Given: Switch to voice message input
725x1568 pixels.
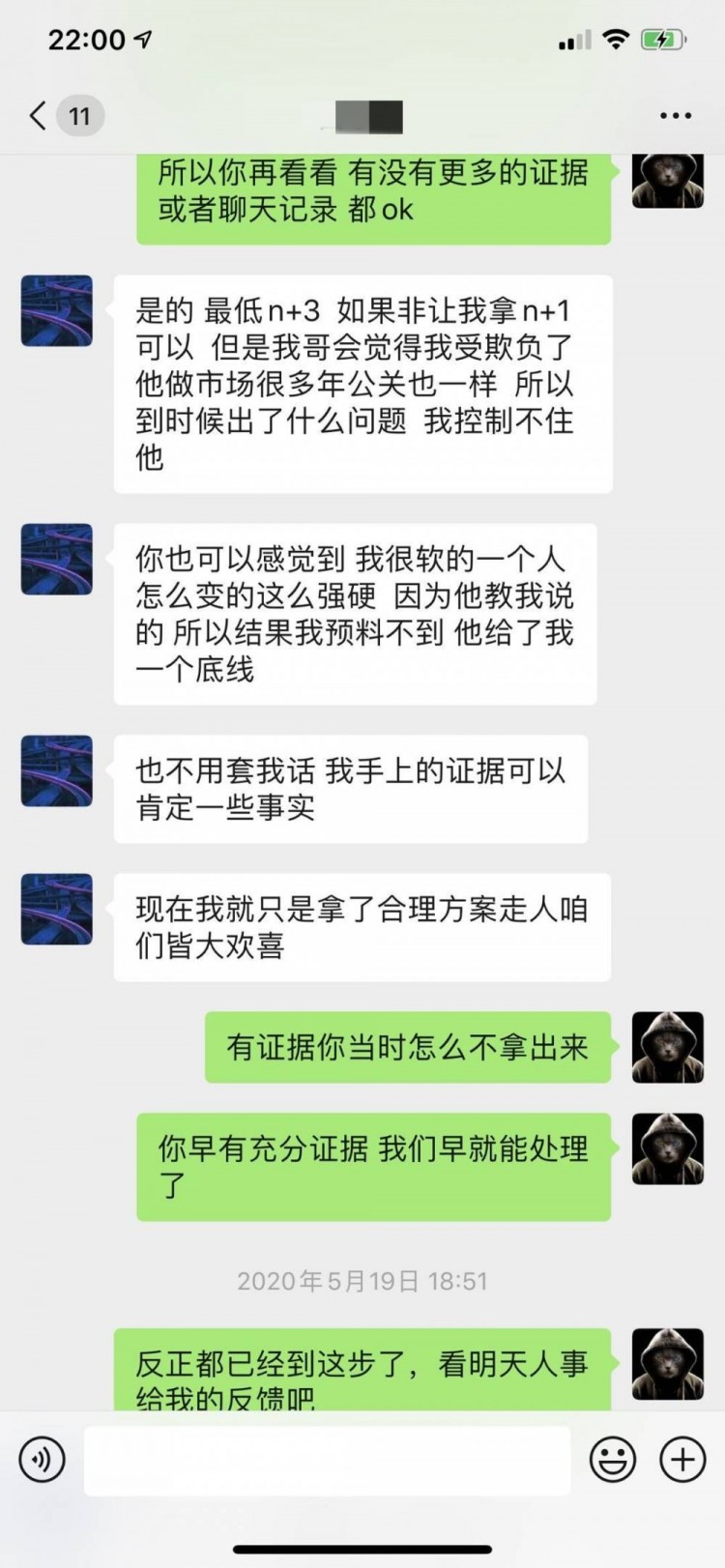Looking at the screenshot, I should pyautogui.click(x=42, y=1459).
